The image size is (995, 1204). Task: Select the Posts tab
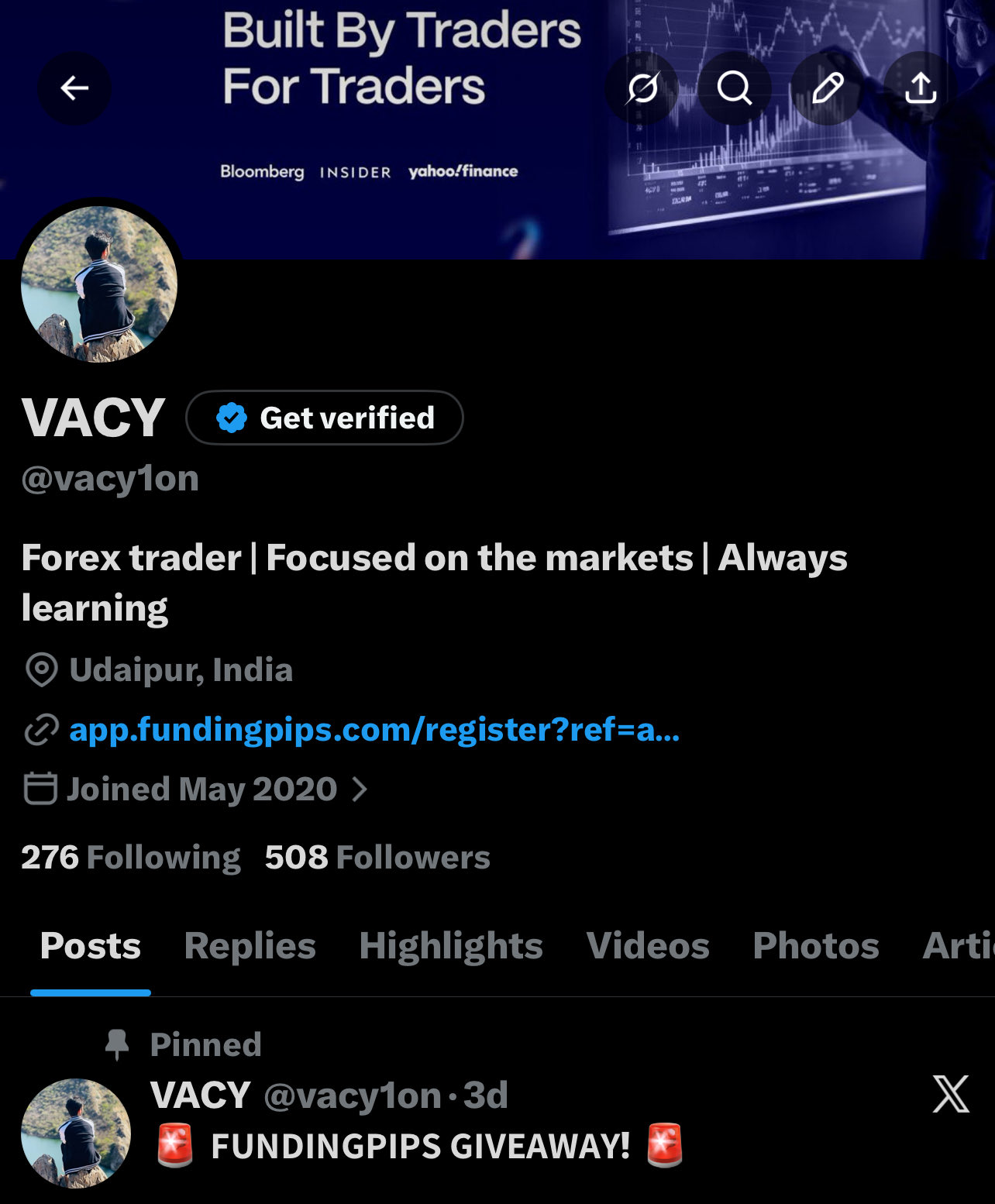91,946
